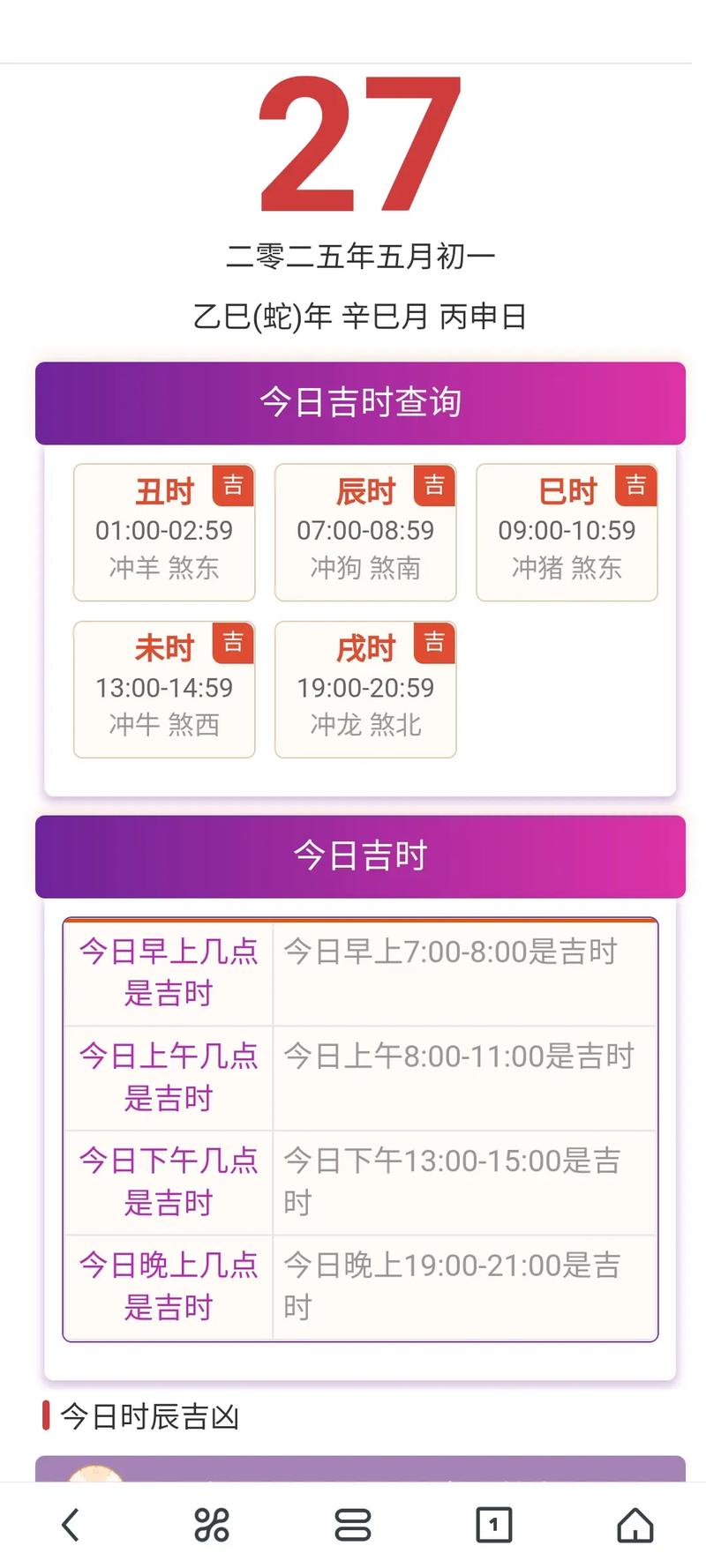The width and height of the screenshot is (706, 1568).
Task: Tap the 巳时 09:00-10:59 card
Action: pyautogui.click(x=567, y=533)
